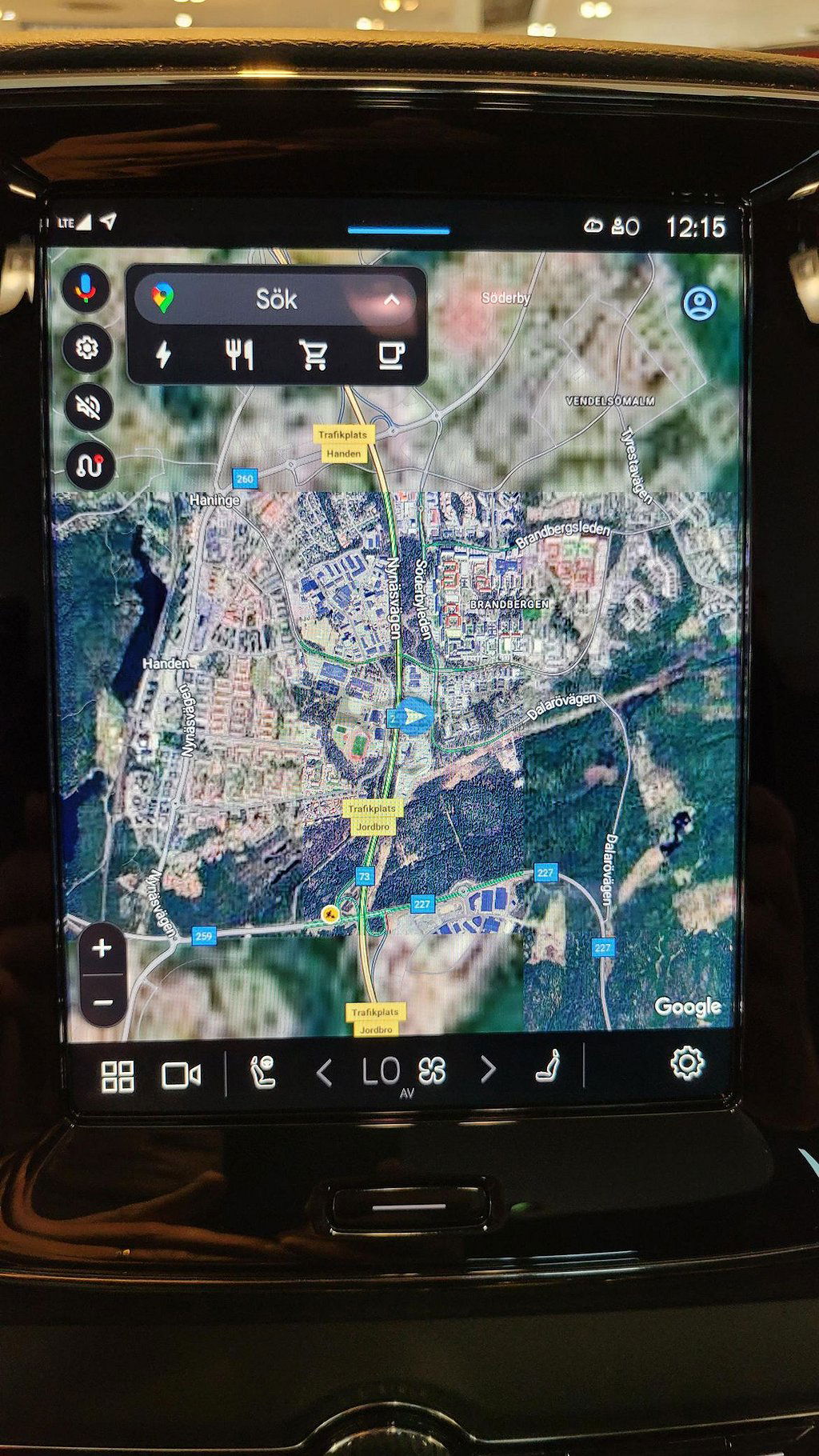Search for coffee places
Viewport: 819px width, 1456px height.
tap(390, 354)
